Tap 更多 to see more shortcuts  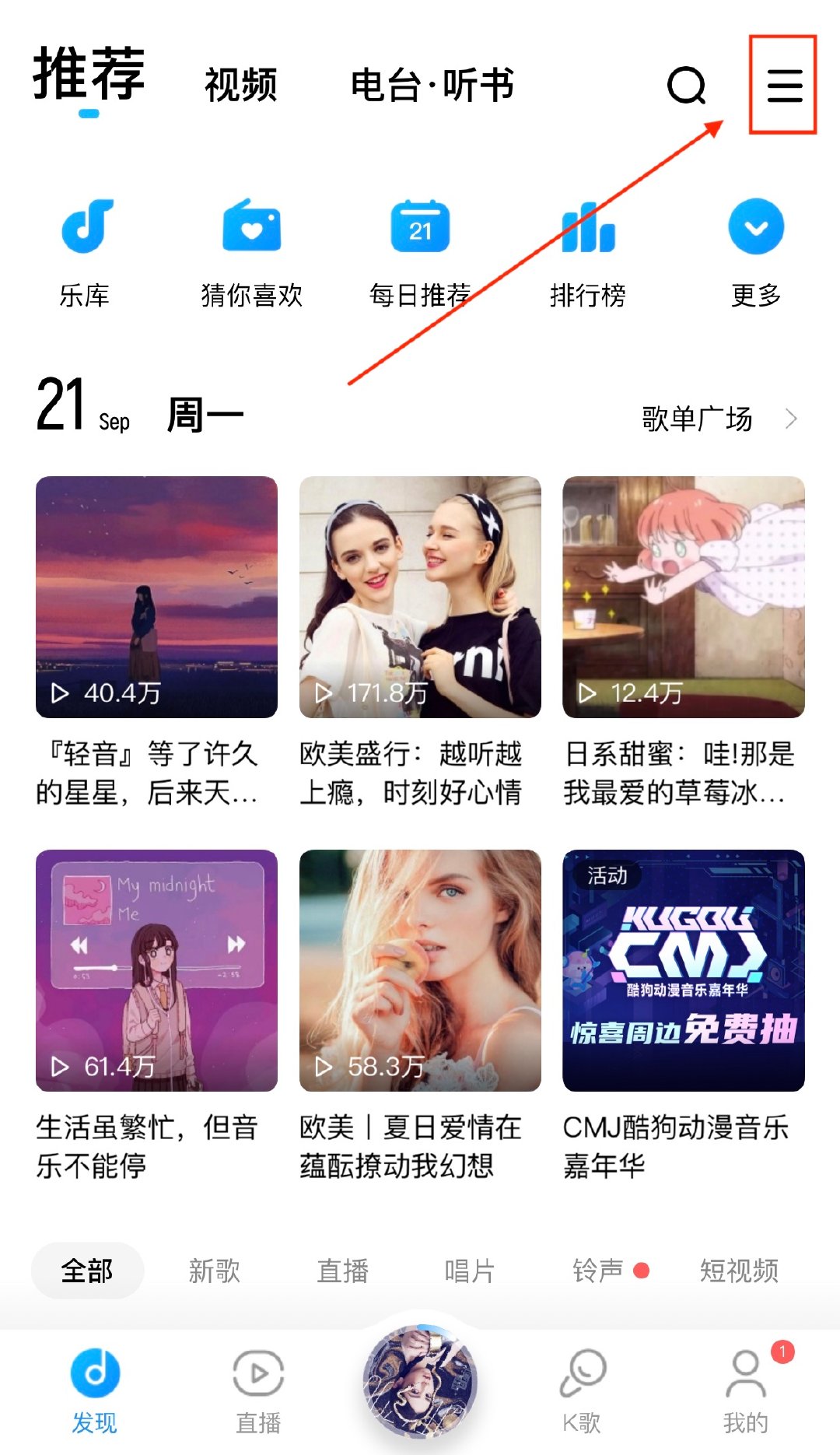[756, 251]
